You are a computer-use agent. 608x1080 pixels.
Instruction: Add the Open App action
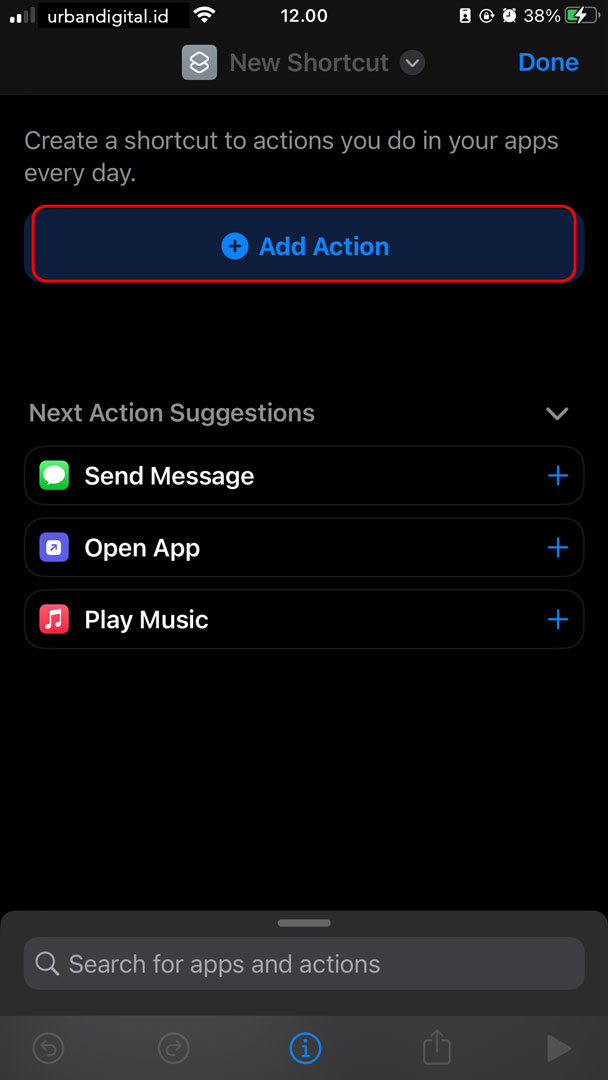coord(557,548)
